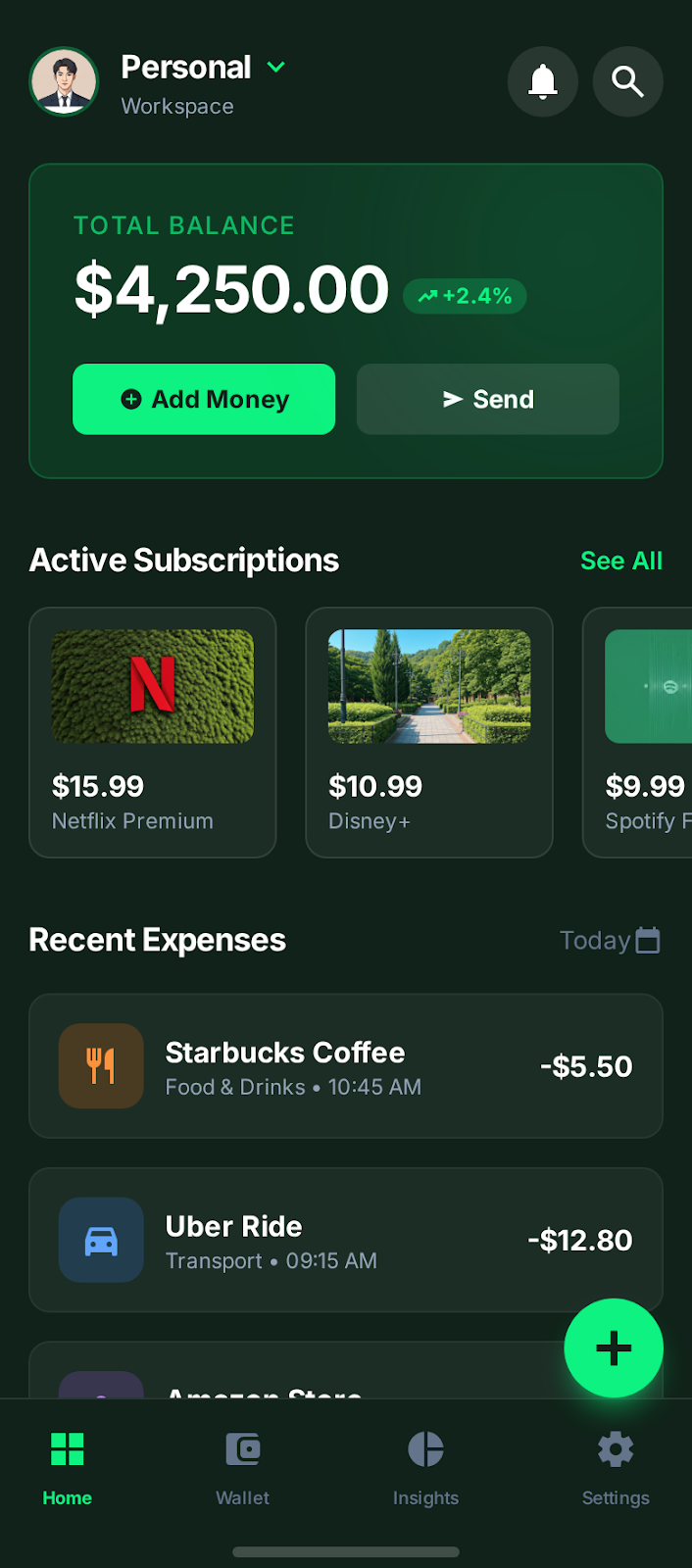692x1568 pixels.
Task: Send money from balance
Action: point(487,399)
